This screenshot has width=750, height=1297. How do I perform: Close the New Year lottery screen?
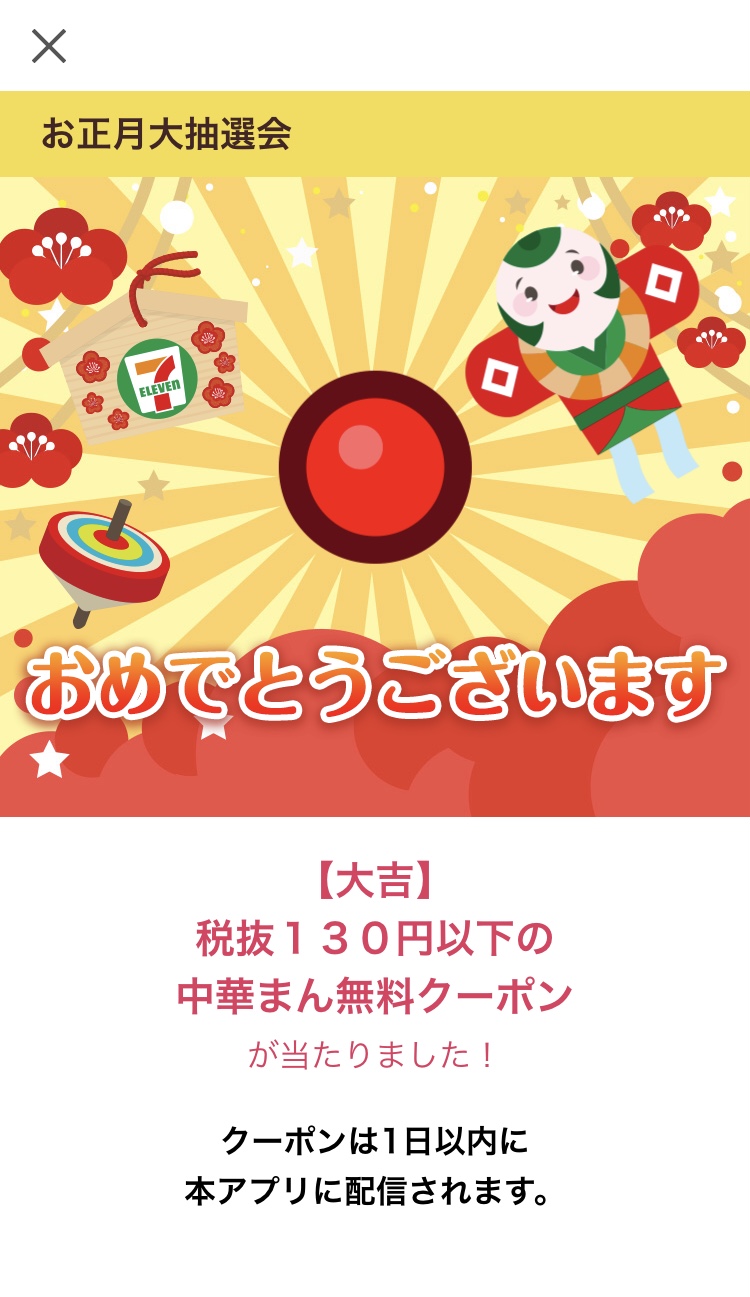point(48,46)
